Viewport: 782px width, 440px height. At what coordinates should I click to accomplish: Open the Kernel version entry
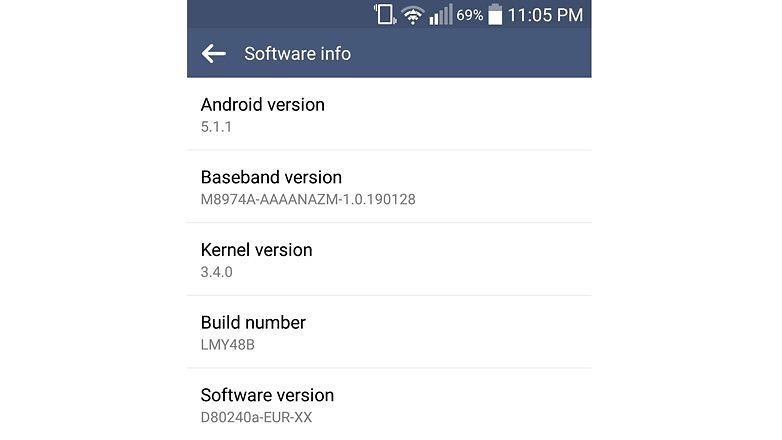point(389,259)
